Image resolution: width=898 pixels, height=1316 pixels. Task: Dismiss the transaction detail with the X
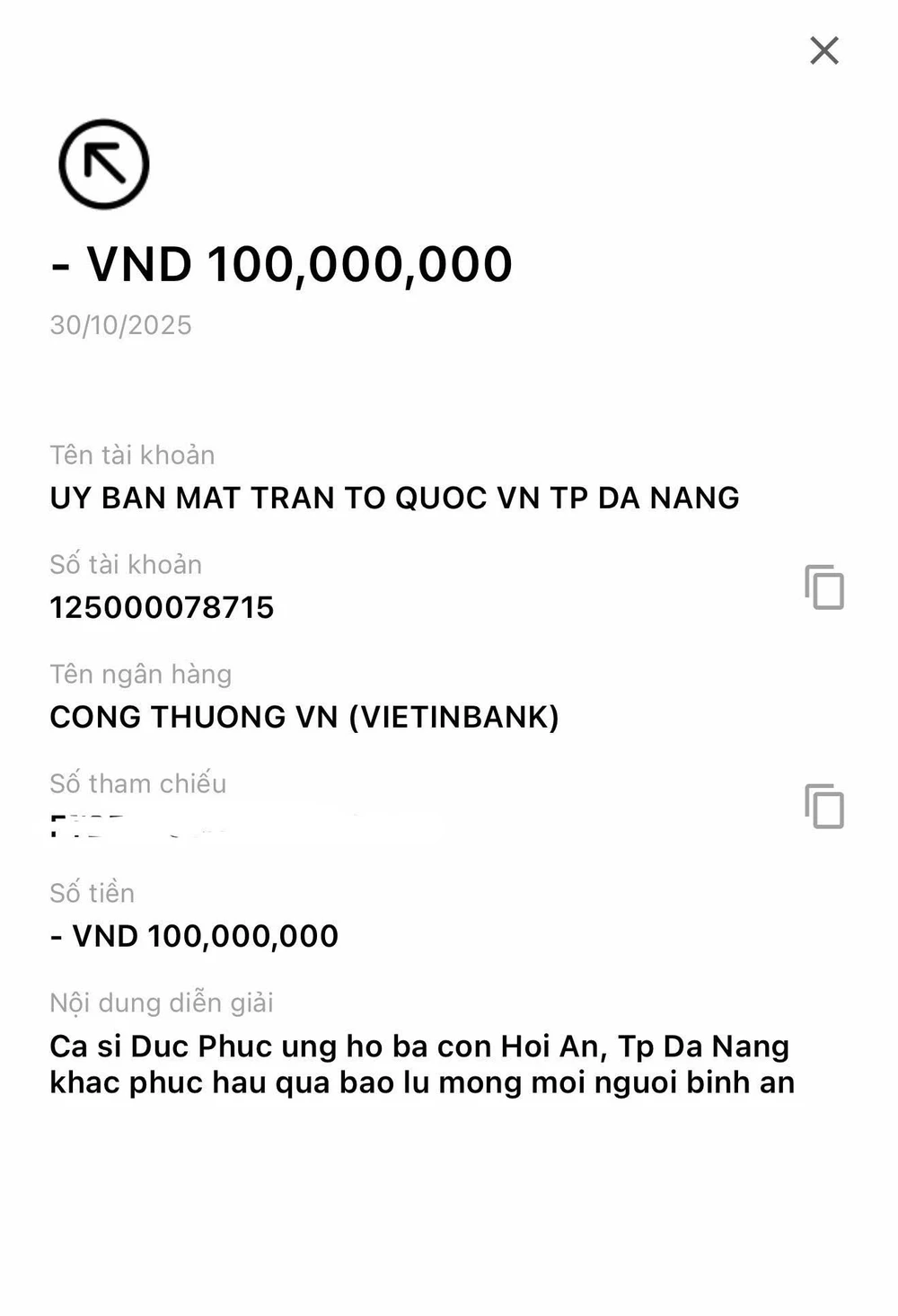[x=823, y=51]
